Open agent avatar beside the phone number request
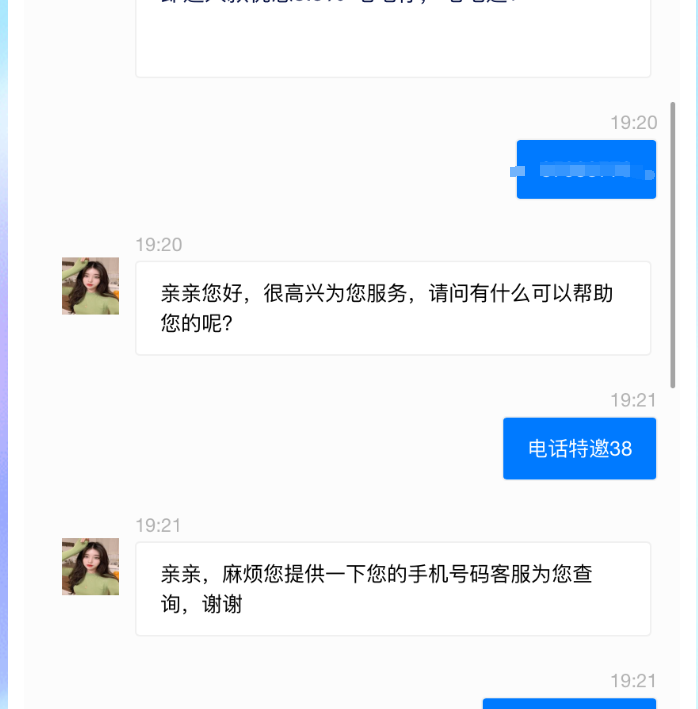Viewport: 698px width, 709px height. pos(90,567)
